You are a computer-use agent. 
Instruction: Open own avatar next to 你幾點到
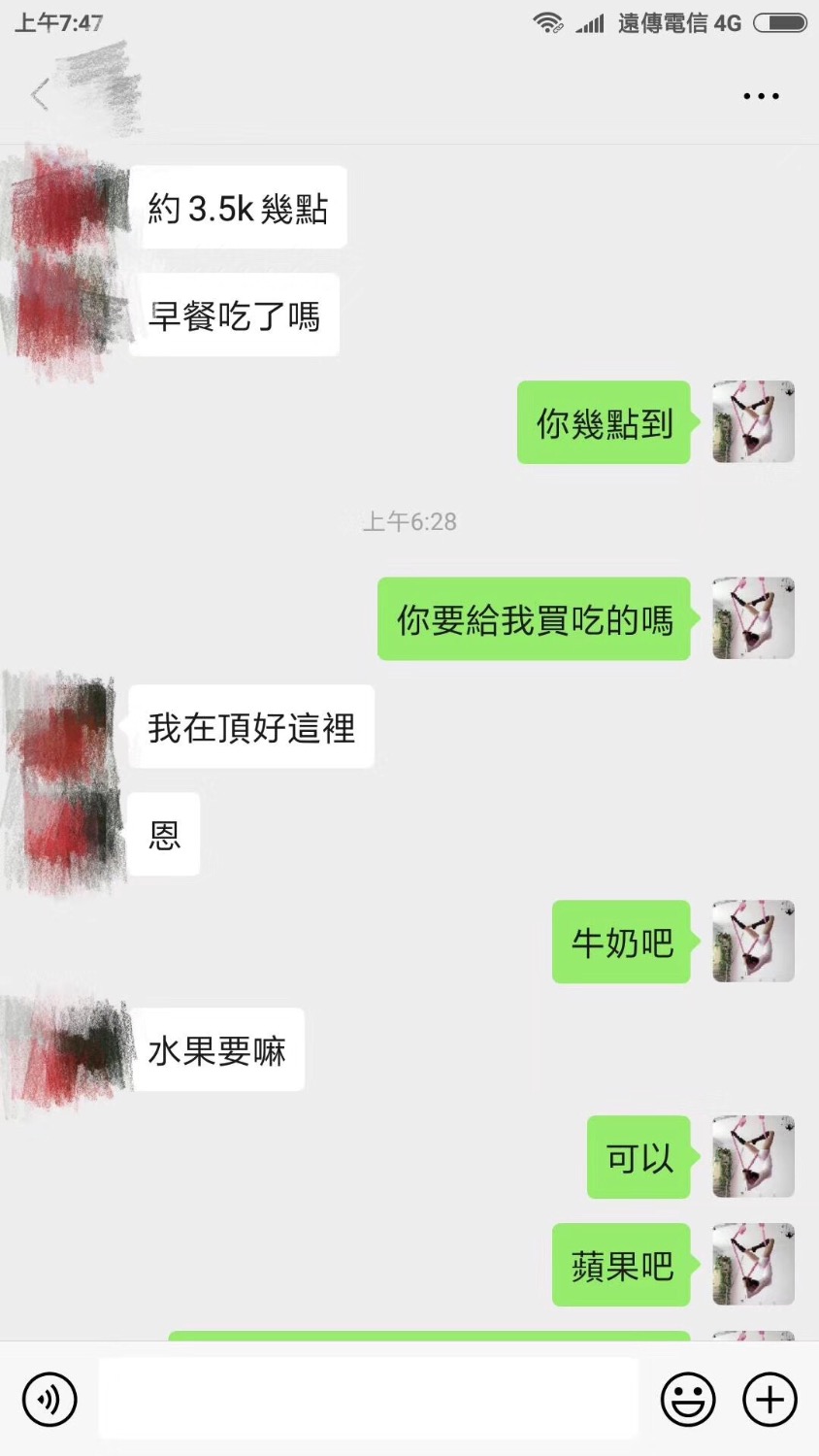pyautogui.click(x=753, y=421)
